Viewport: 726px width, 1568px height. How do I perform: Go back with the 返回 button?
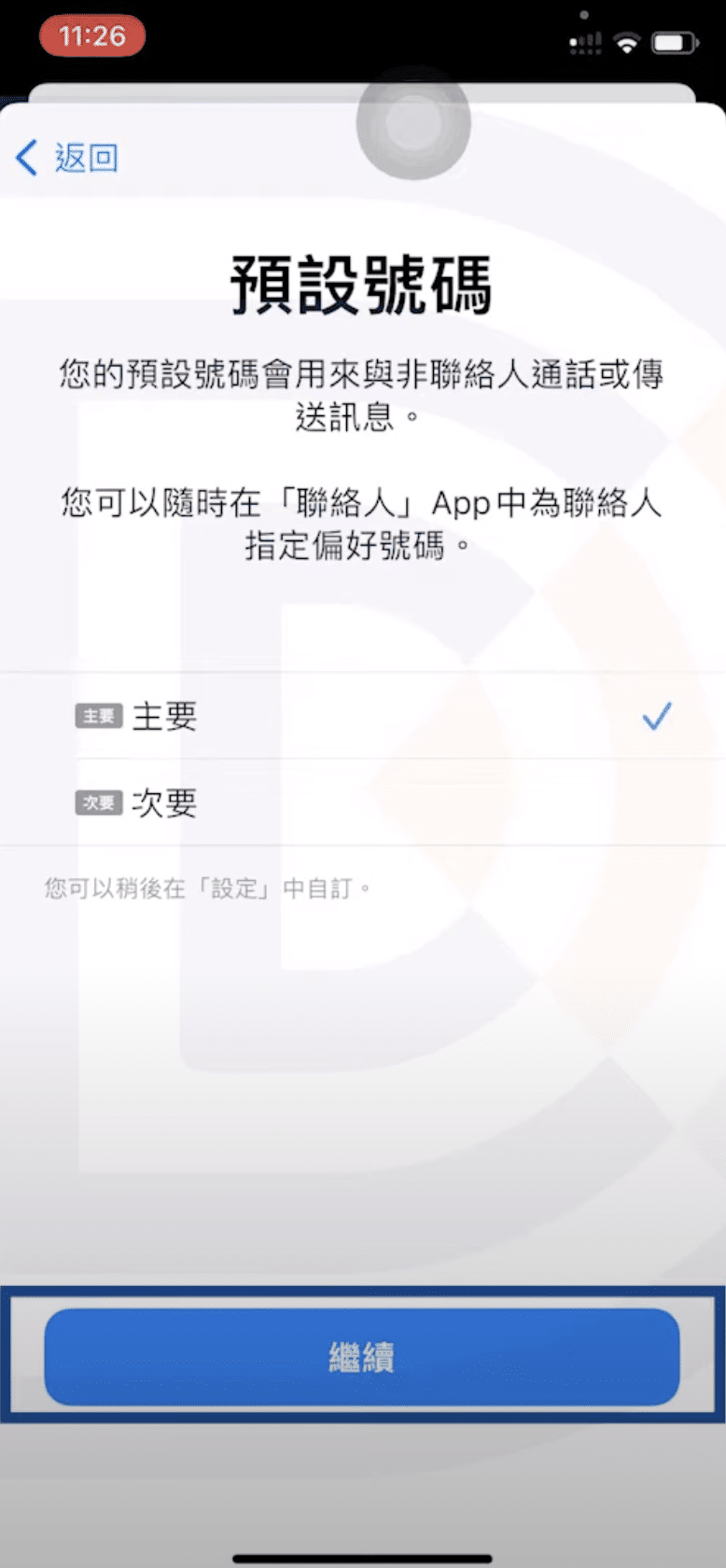tap(68, 158)
